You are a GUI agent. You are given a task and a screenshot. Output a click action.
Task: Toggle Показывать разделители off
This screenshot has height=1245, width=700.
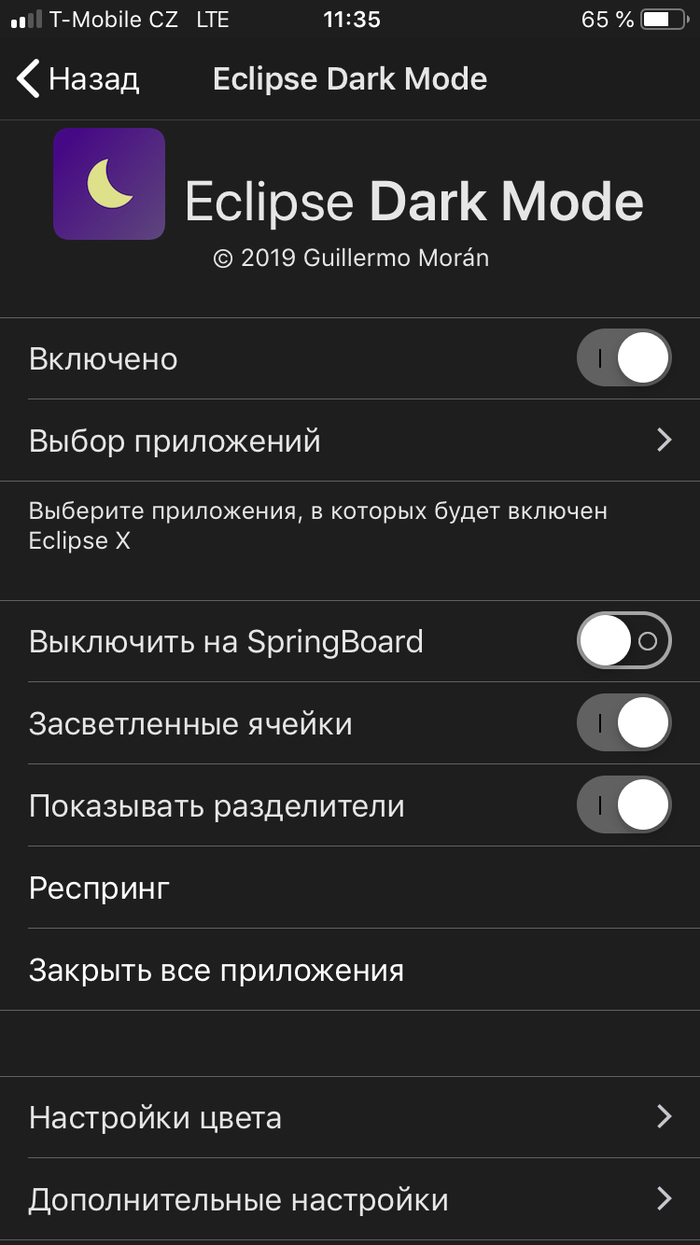click(x=623, y=805)
